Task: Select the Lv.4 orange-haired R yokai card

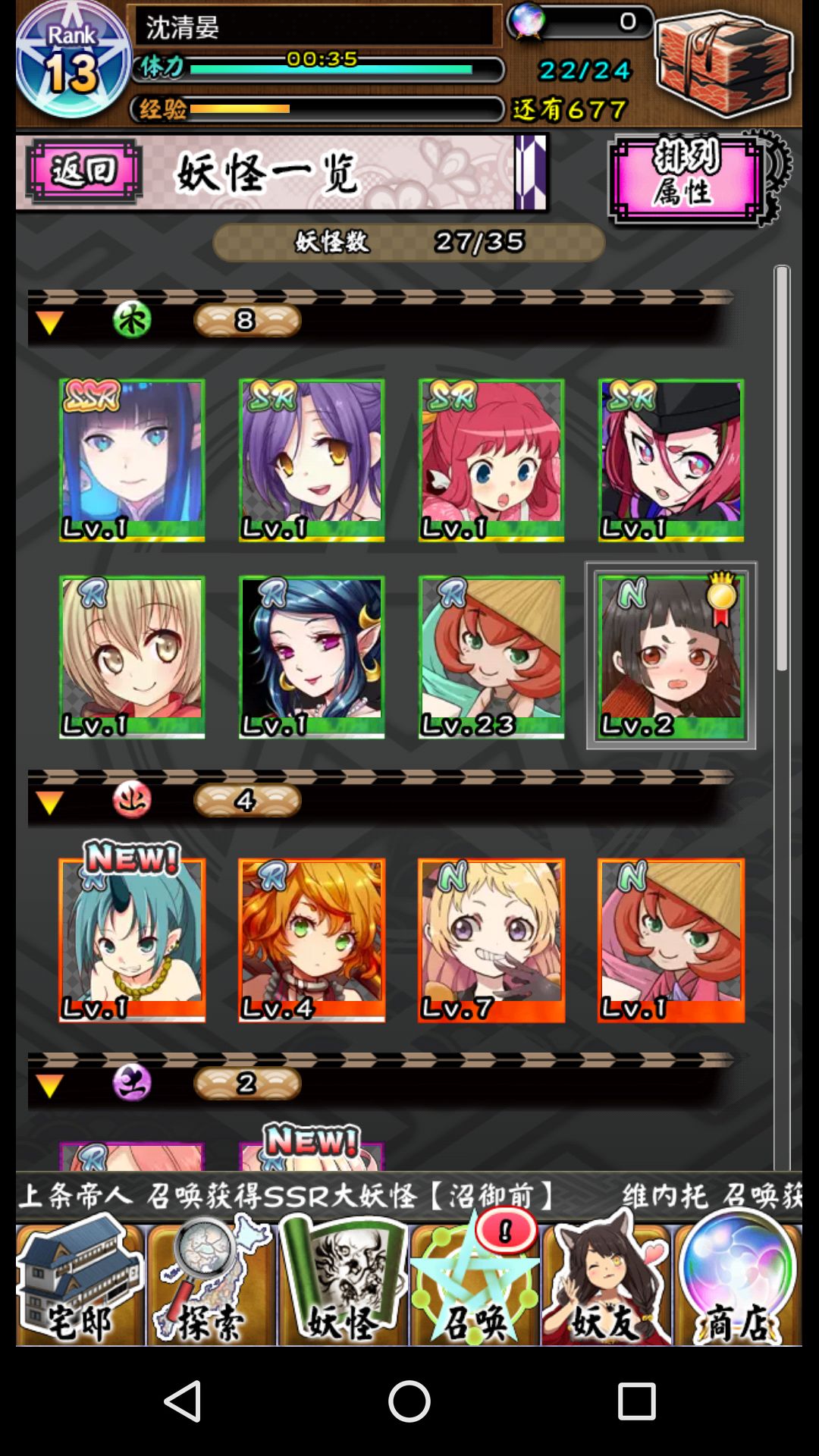Action: (x=312, y=940)
